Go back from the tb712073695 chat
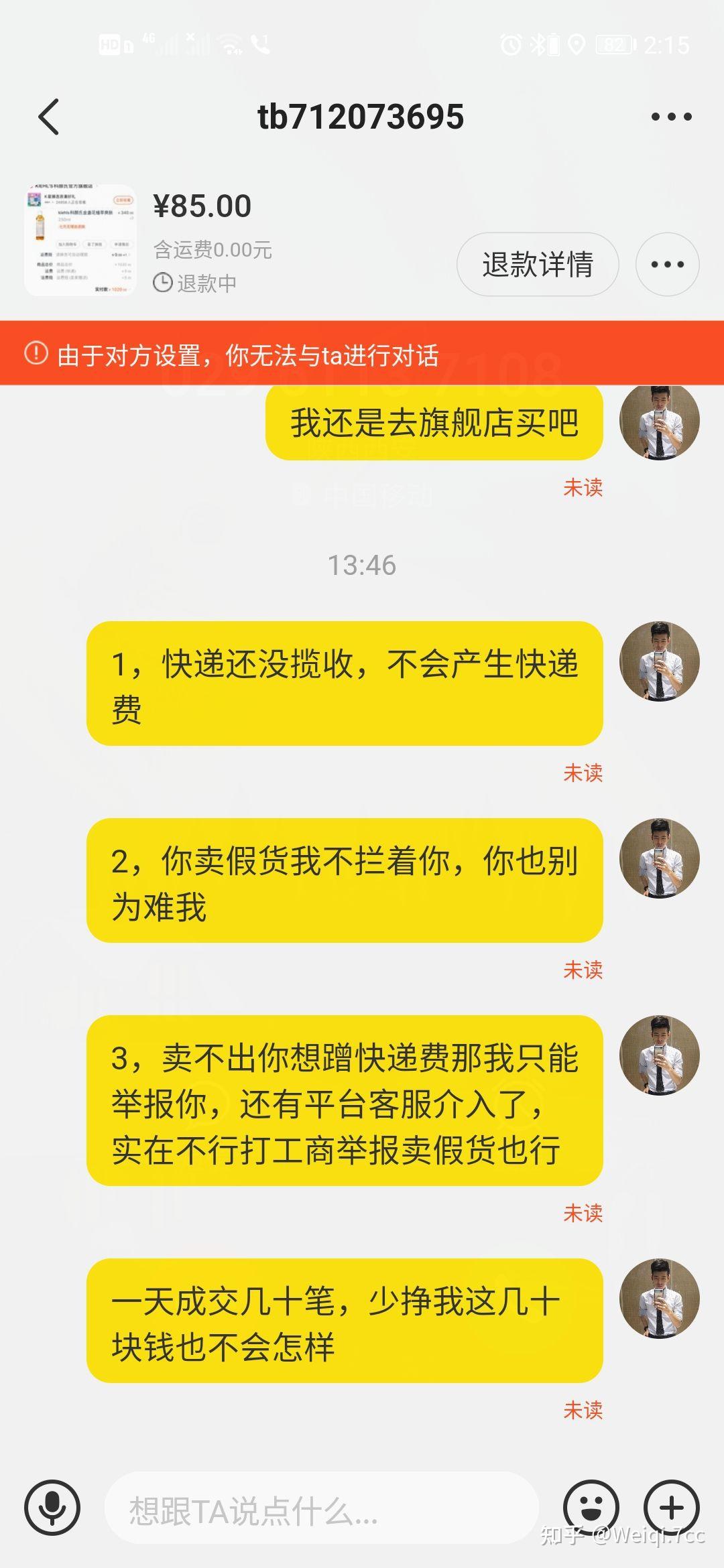724x1568 pixels. tap(48, 117)
